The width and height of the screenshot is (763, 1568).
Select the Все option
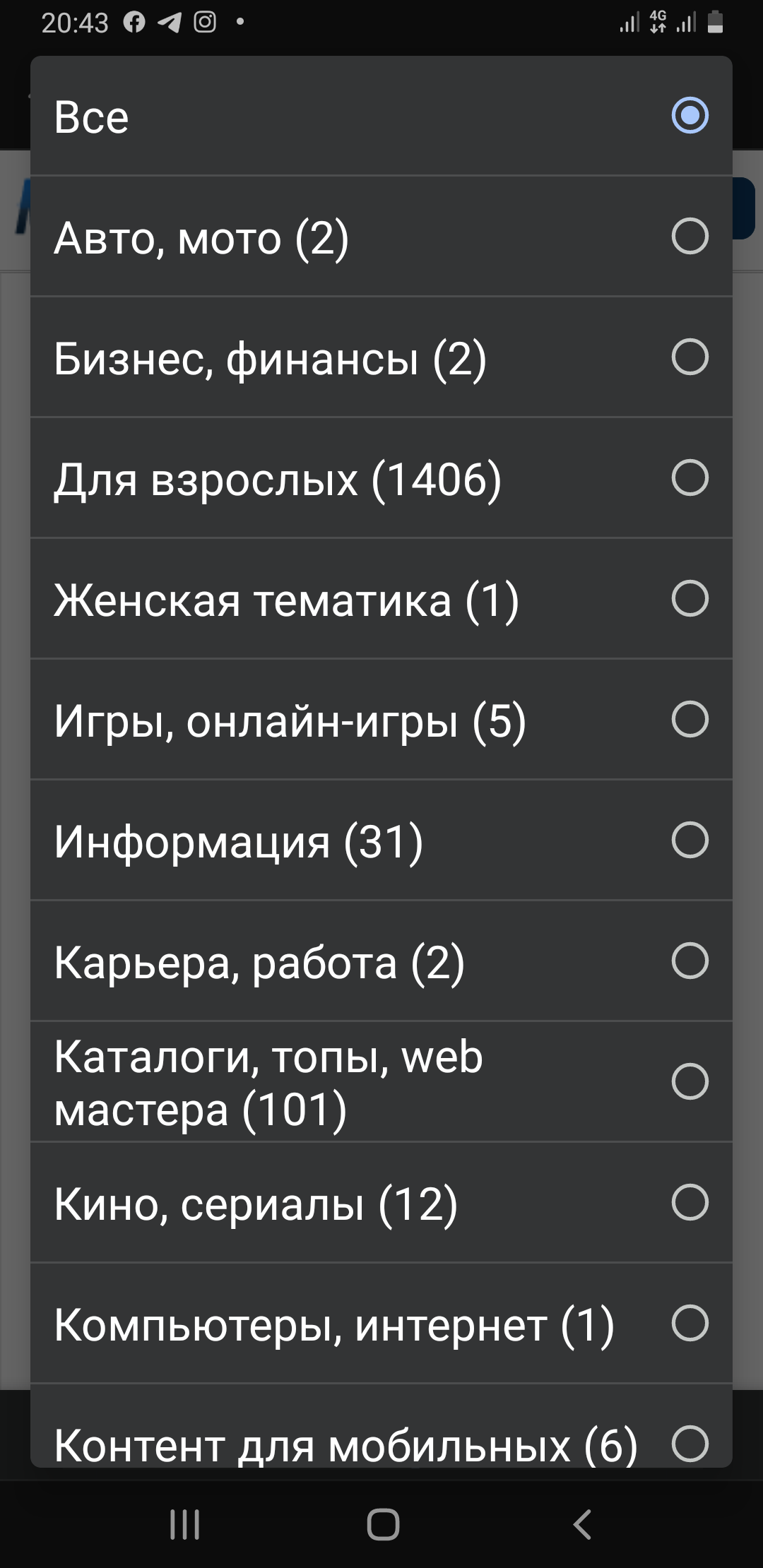click(x=381, y=116)
